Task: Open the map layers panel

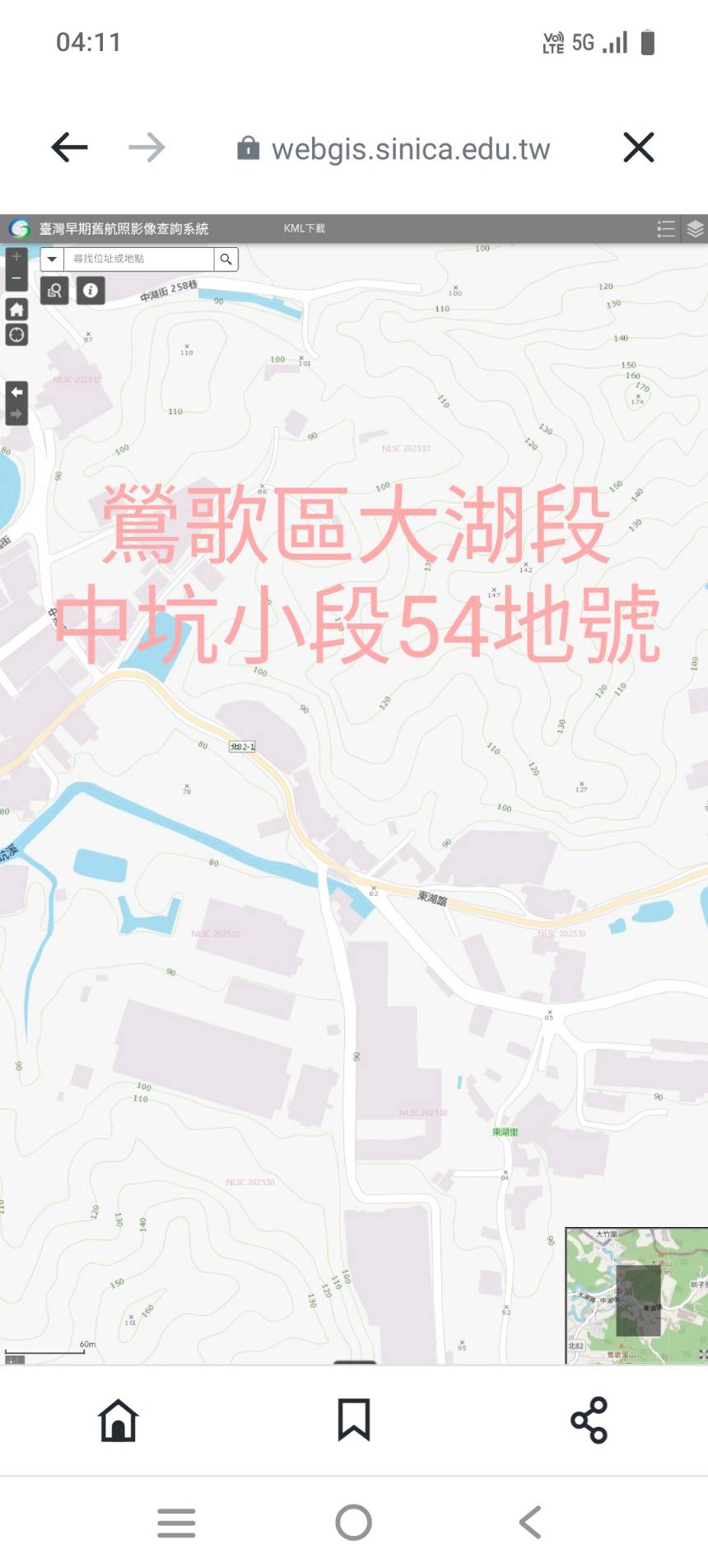Action: (x=695, y=229)
